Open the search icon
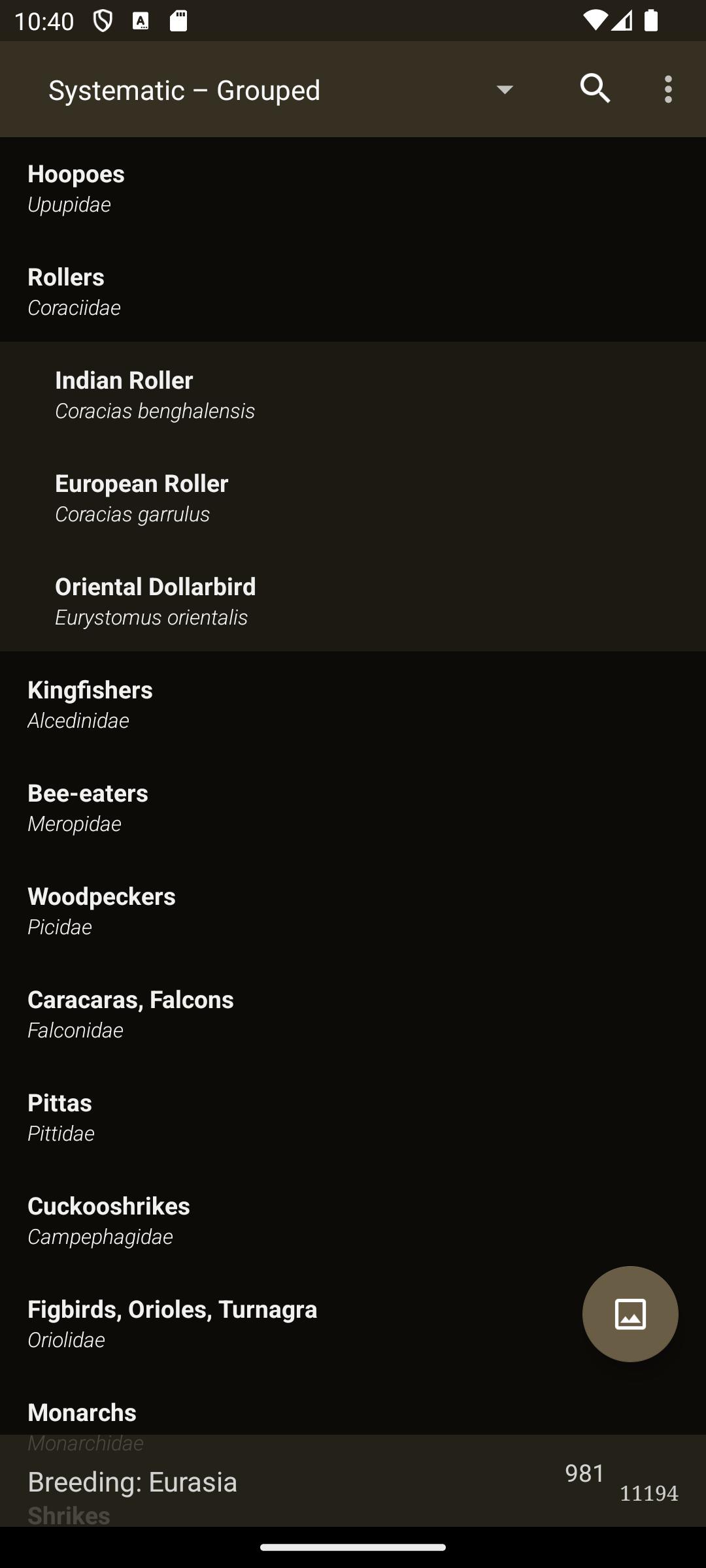 tap(596, 89)
